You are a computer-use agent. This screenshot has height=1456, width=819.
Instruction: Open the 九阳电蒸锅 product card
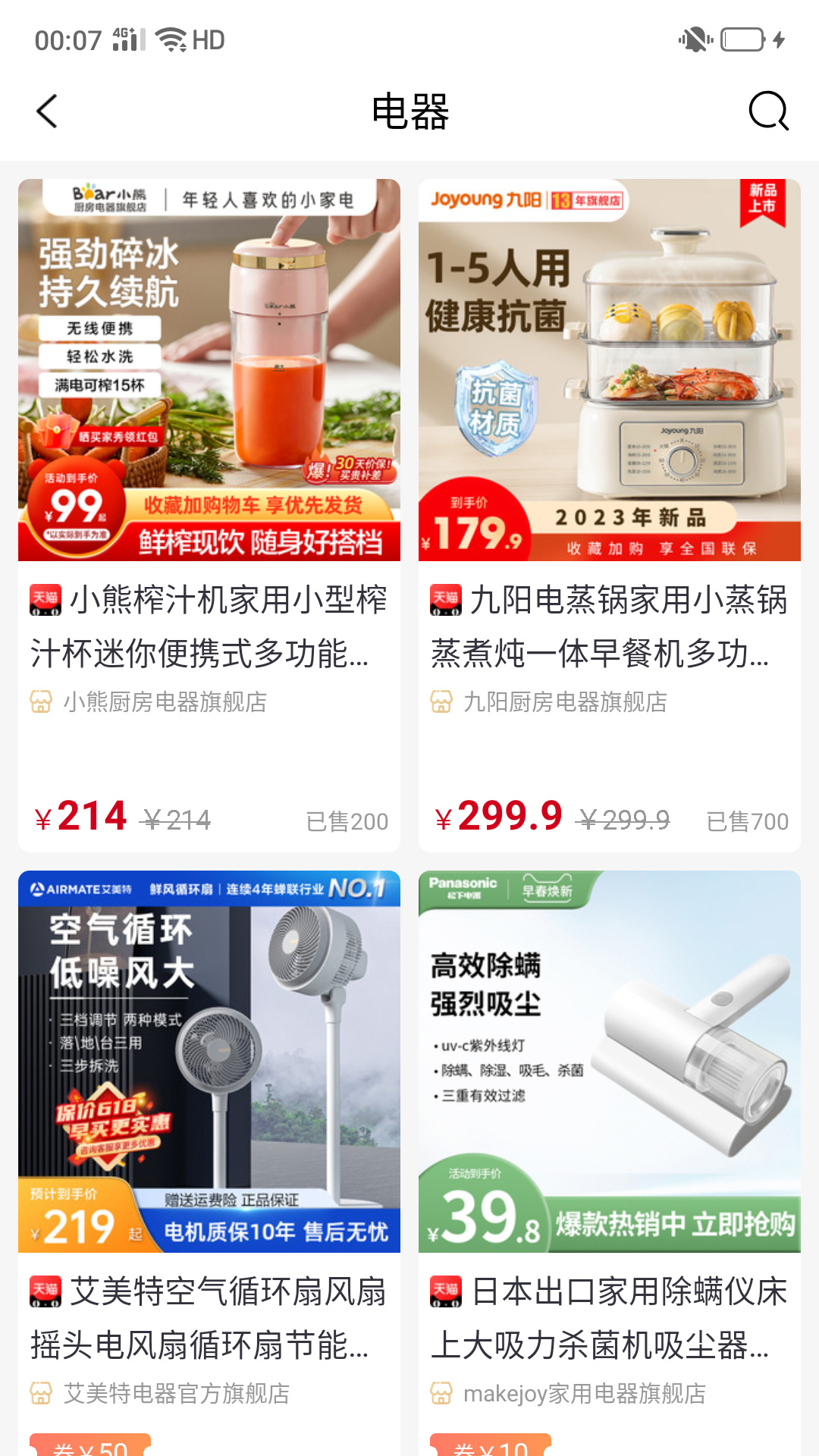609,516
